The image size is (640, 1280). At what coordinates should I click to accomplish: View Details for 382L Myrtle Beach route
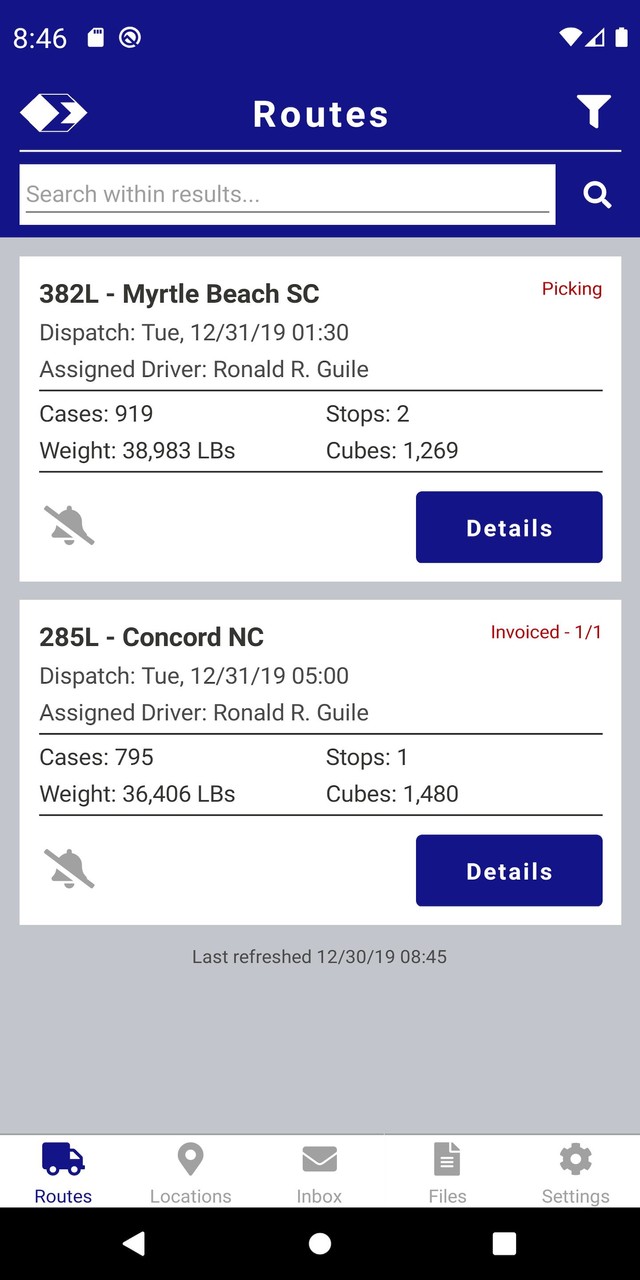click(x=509, y=527)
